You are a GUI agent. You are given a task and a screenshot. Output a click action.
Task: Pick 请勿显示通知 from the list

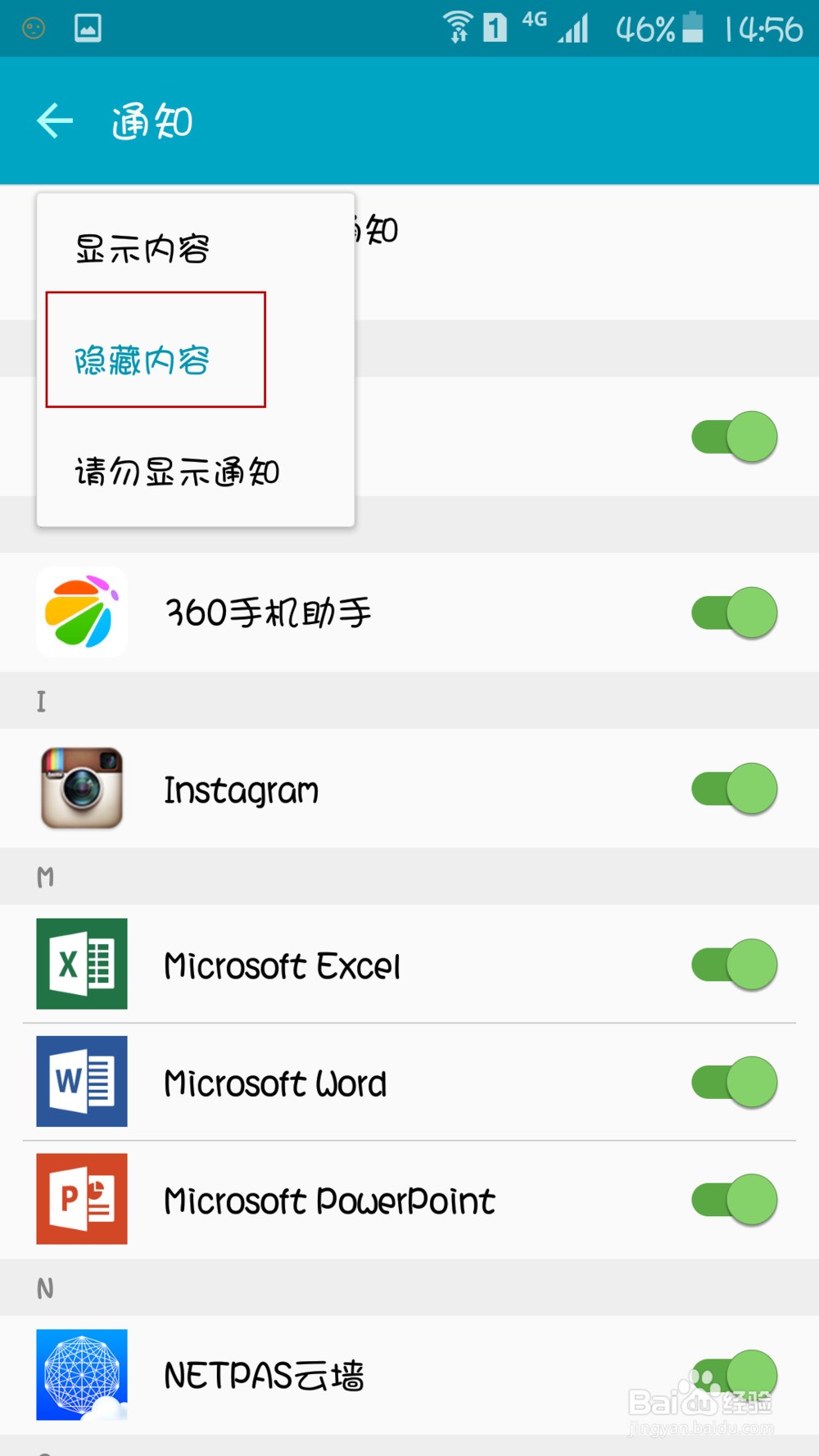coord(195,471)
